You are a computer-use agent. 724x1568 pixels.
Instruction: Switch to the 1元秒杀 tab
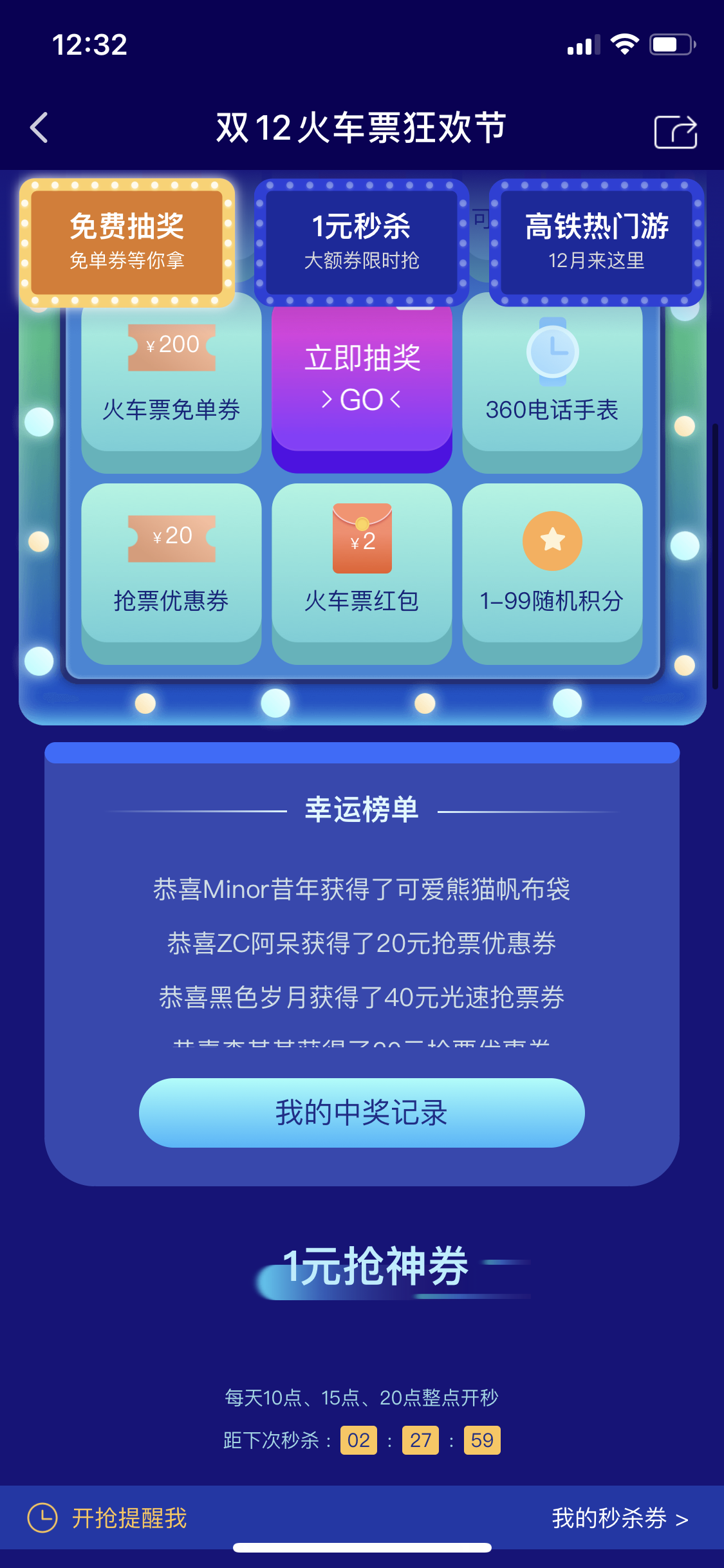pos(362,242)
